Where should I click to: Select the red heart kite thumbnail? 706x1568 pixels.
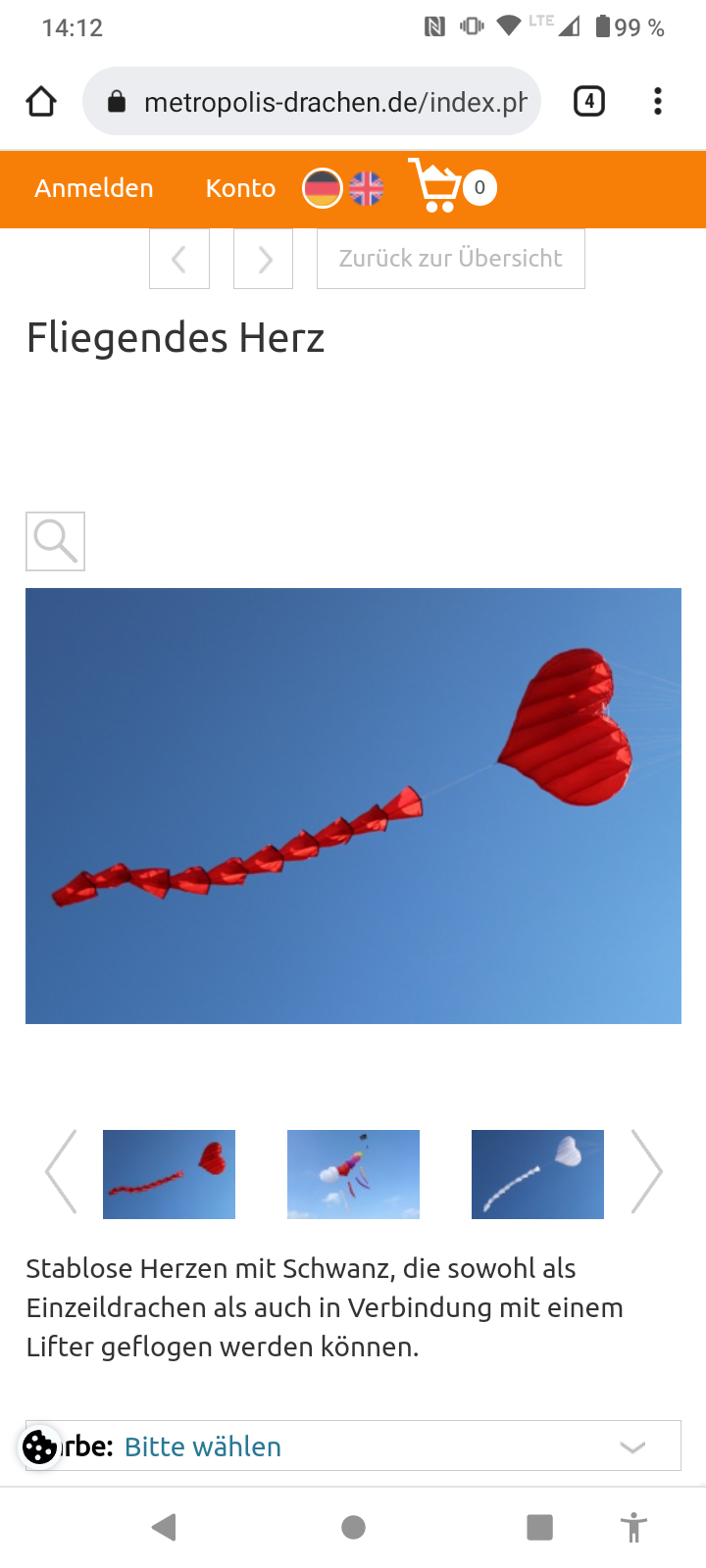169,1174
